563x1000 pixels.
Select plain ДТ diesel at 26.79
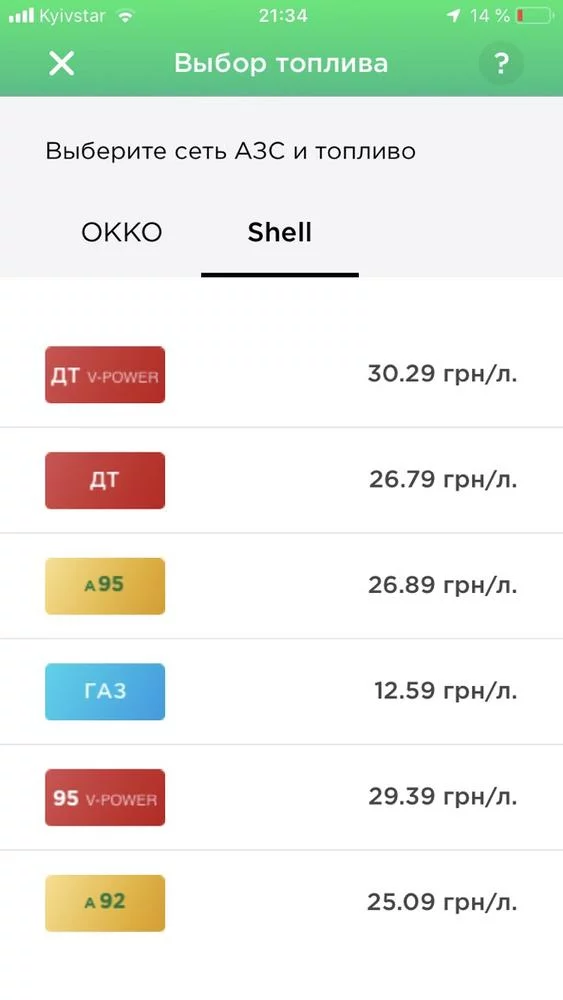[281, 480]
